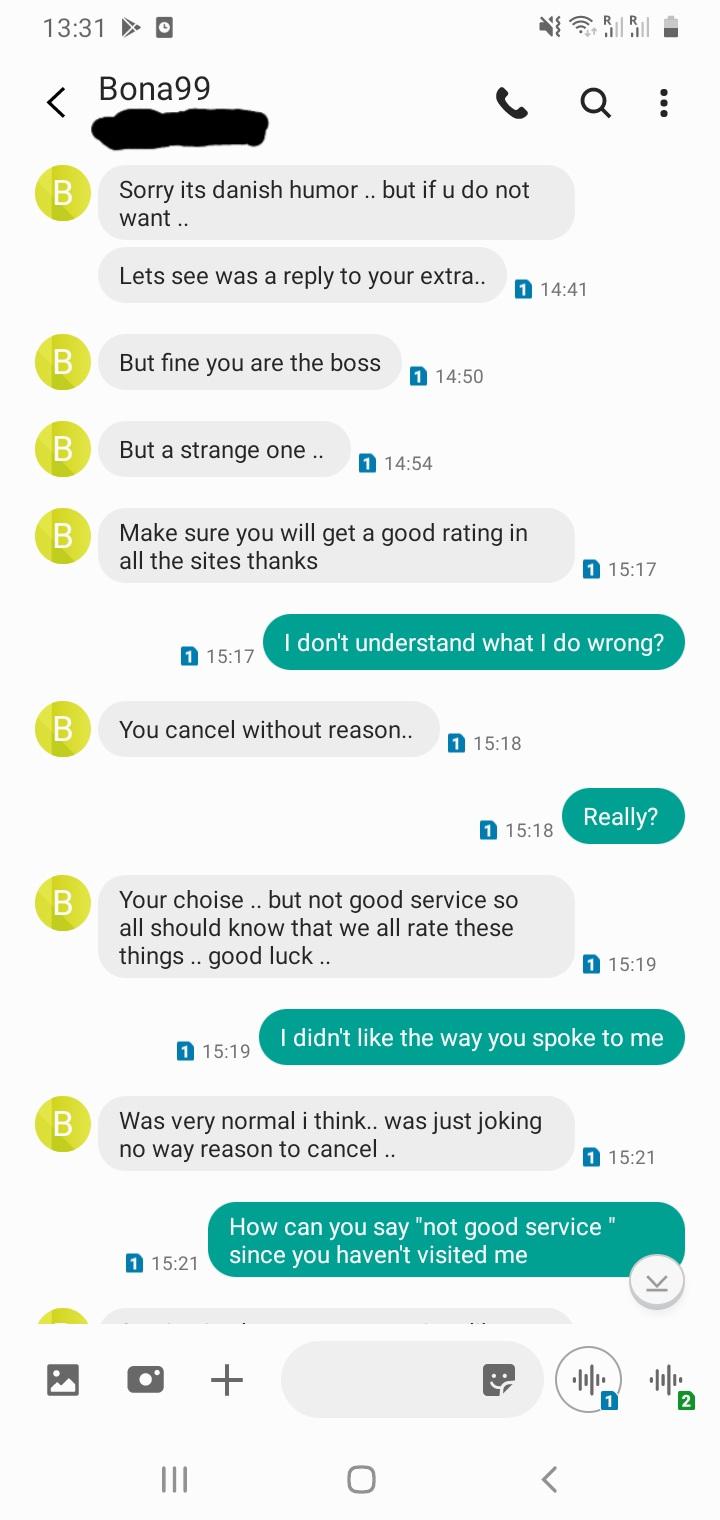Open the sticker picker in message field
Screen dimensions: 720x1520
coord(499,1380)
